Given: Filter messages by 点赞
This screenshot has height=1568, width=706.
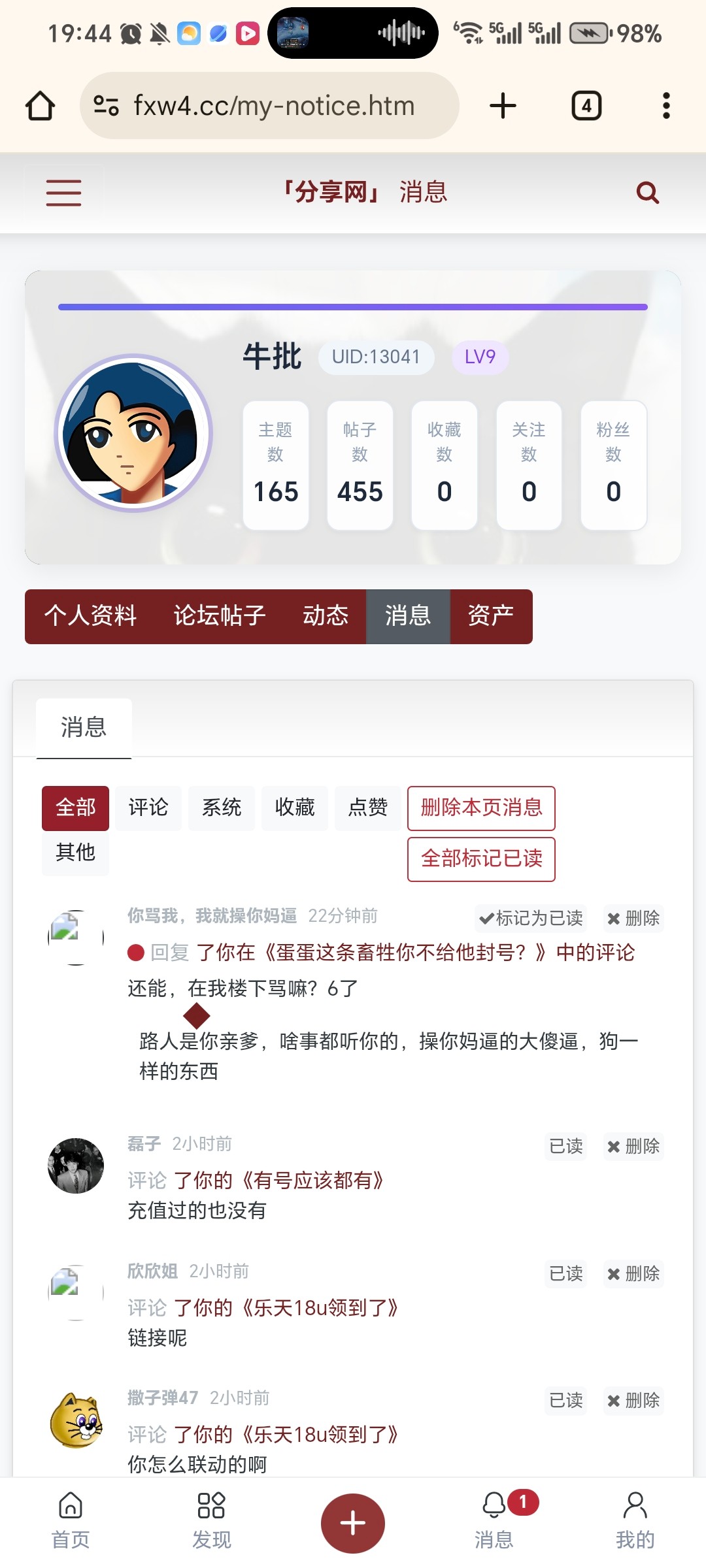Looking at the screenshot, I should tap(367, 808).
